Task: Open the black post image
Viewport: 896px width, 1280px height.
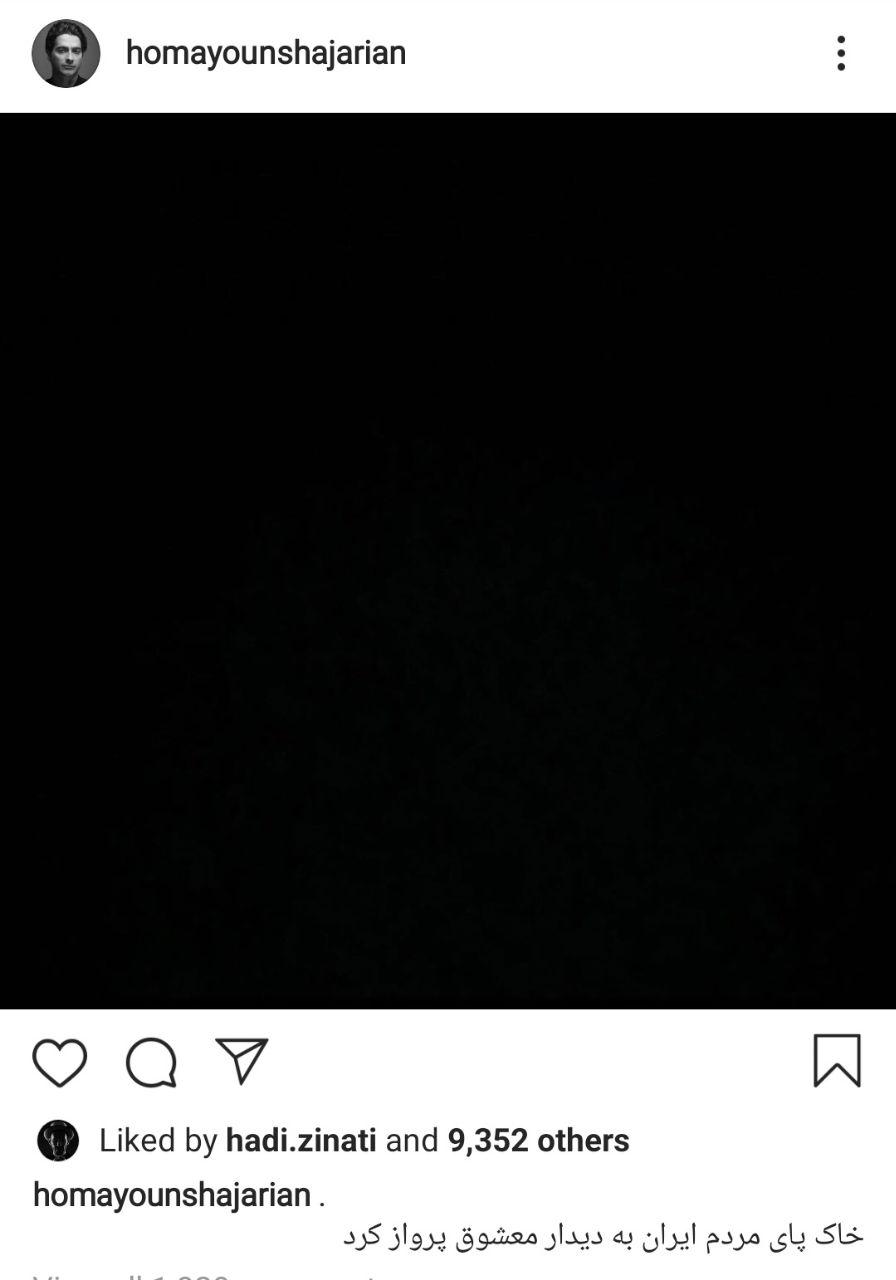Action: (448, 560)
